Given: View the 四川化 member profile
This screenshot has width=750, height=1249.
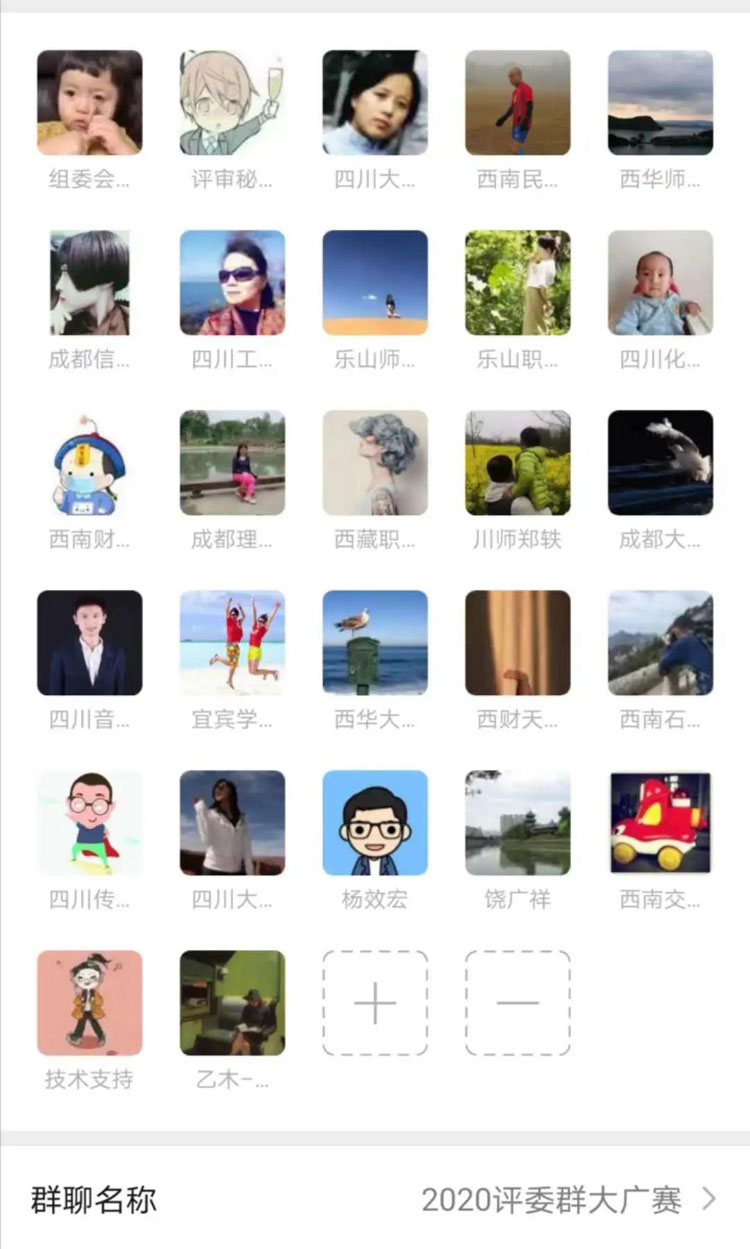Looking at the screenshot, I should click(660, 283).
